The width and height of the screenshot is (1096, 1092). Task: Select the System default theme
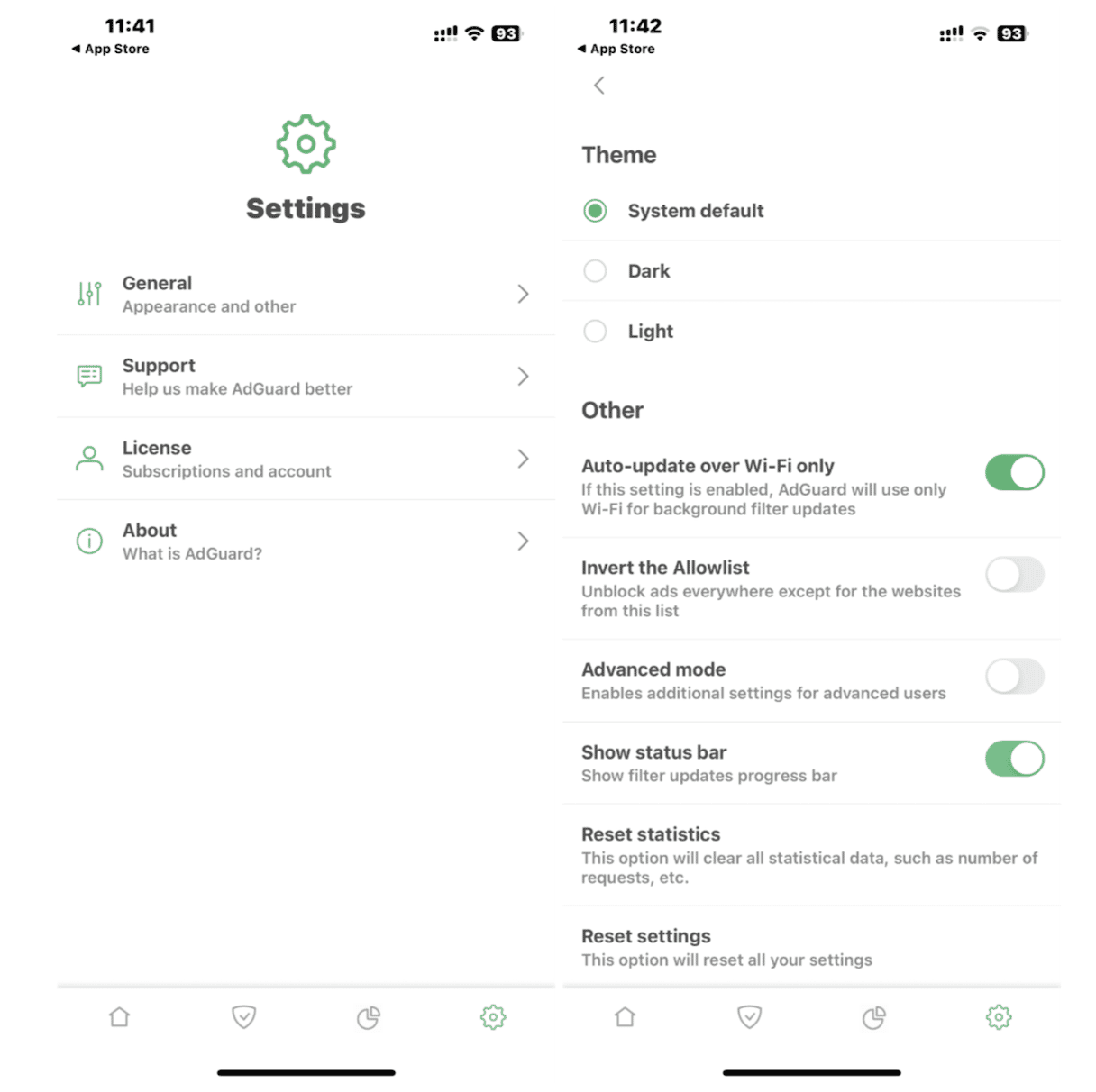click(x=595, y=211)
